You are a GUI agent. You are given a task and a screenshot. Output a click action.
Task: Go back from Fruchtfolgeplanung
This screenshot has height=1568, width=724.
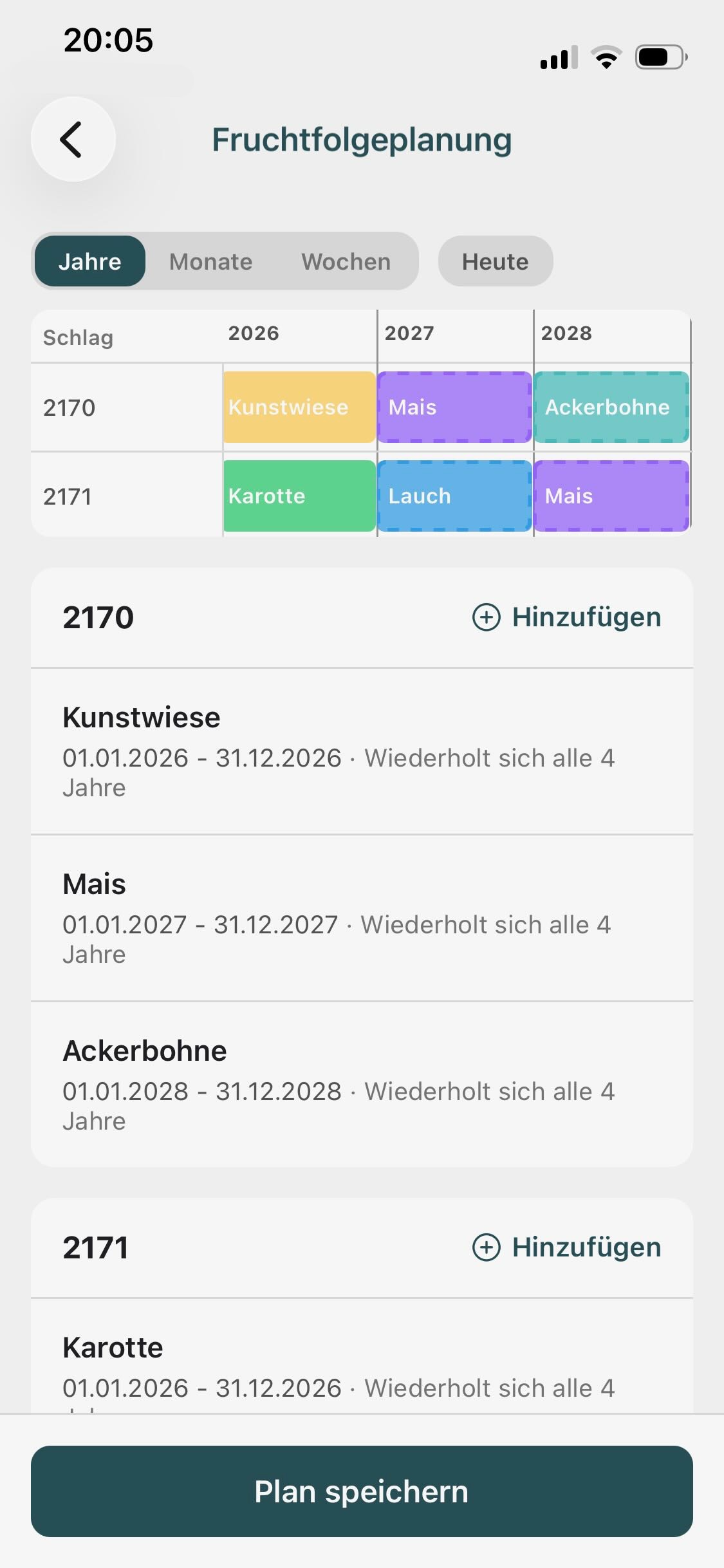click(x=73, y=139)
